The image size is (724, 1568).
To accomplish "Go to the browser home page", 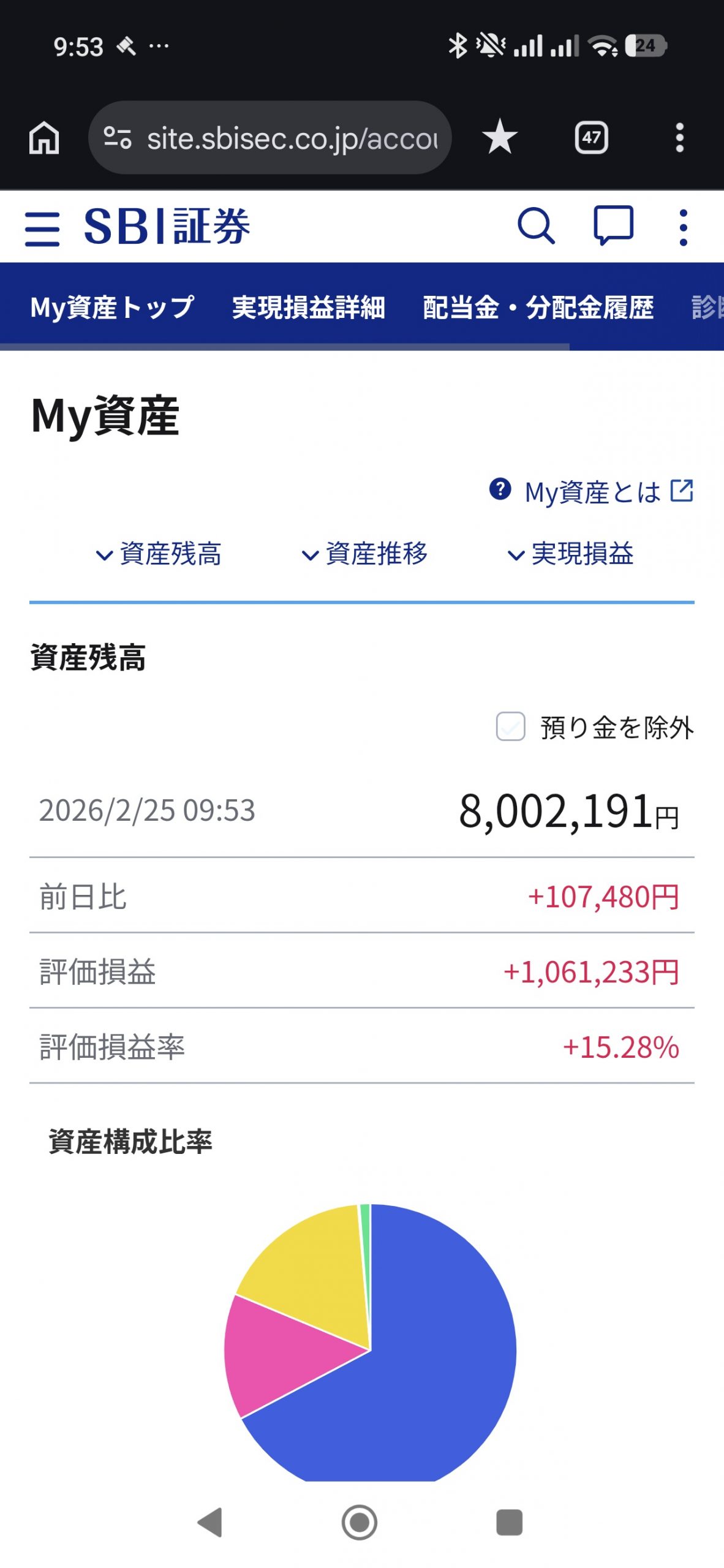I will coord(44,137).
